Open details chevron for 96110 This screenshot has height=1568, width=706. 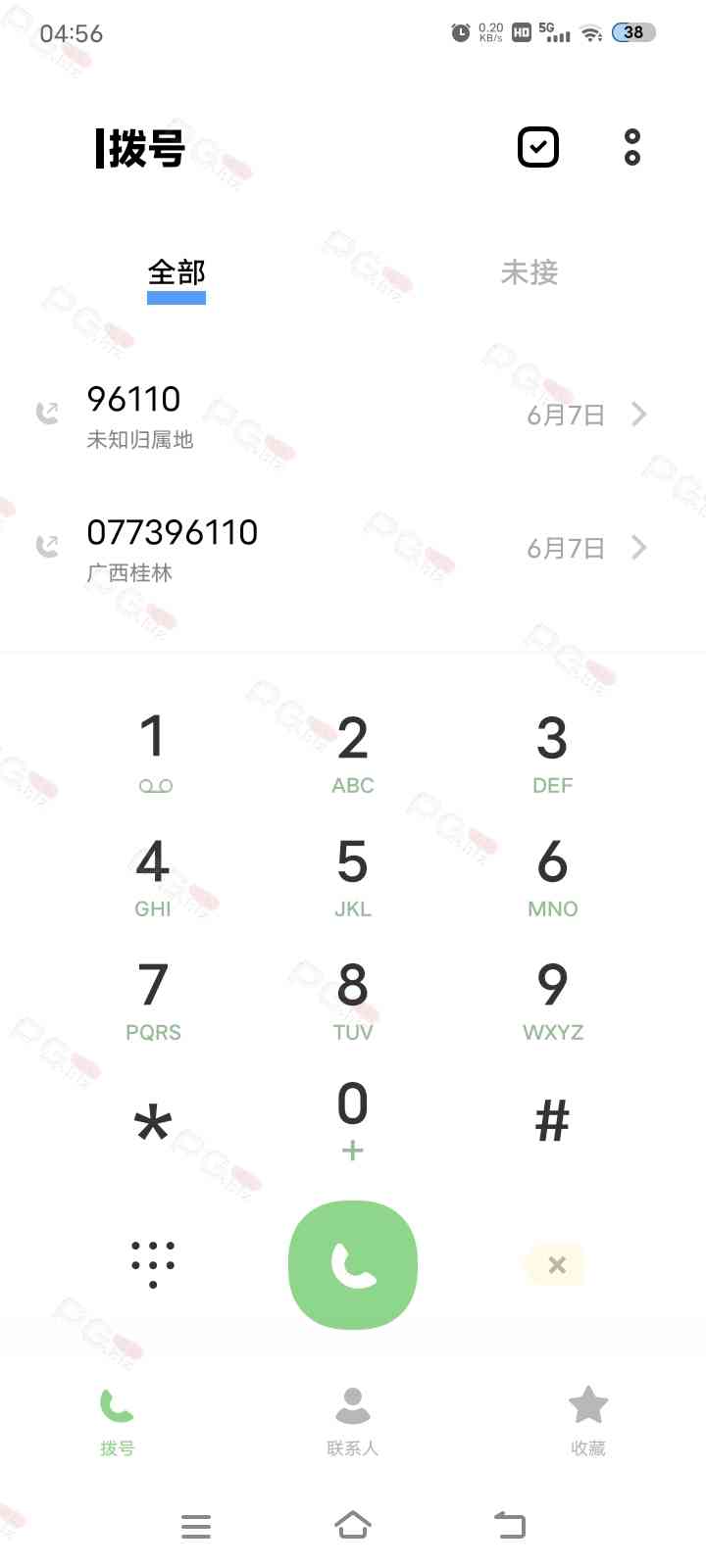click(638, 414)
